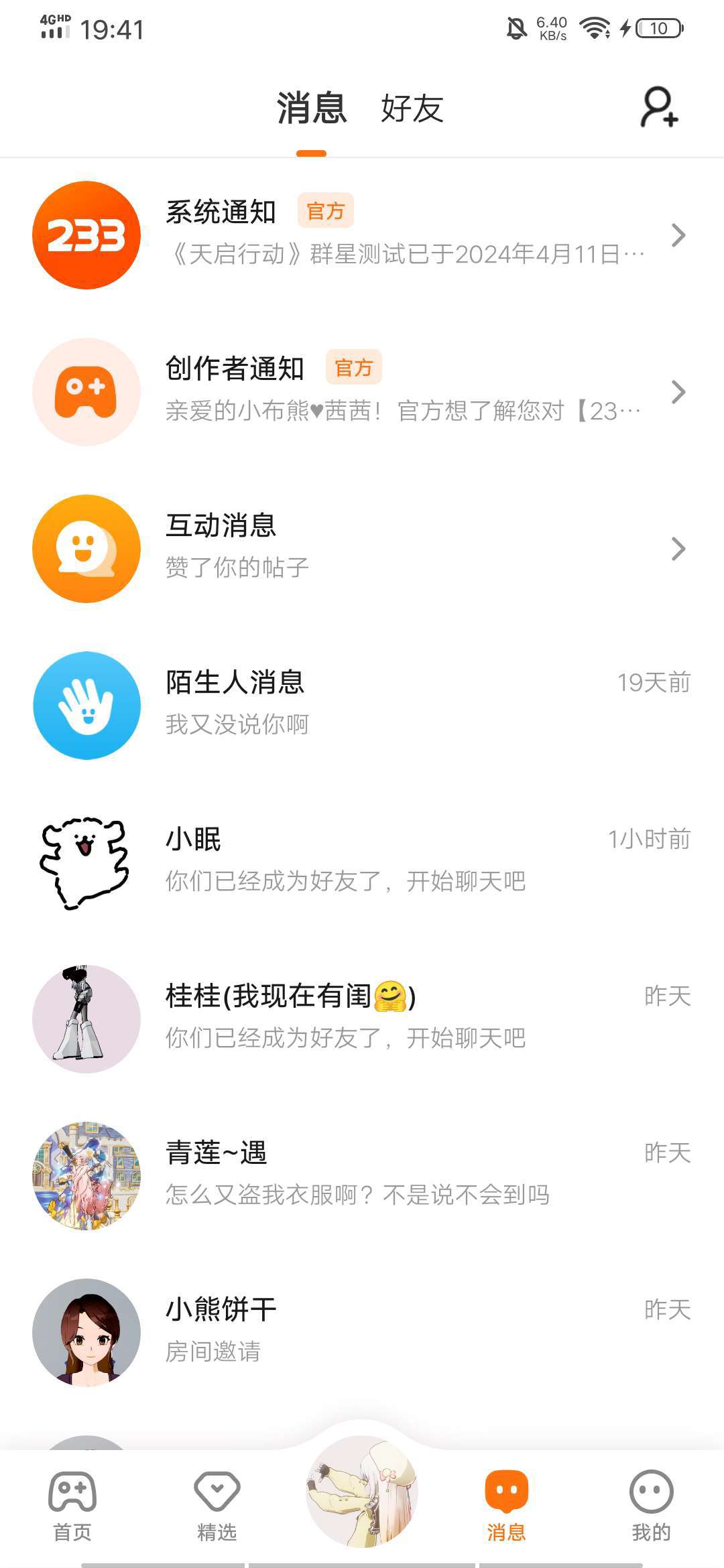Viewport: 724px width, 1568px height.
Task: Open the 我的 profile tab
Action: (x=651, y=1505)
